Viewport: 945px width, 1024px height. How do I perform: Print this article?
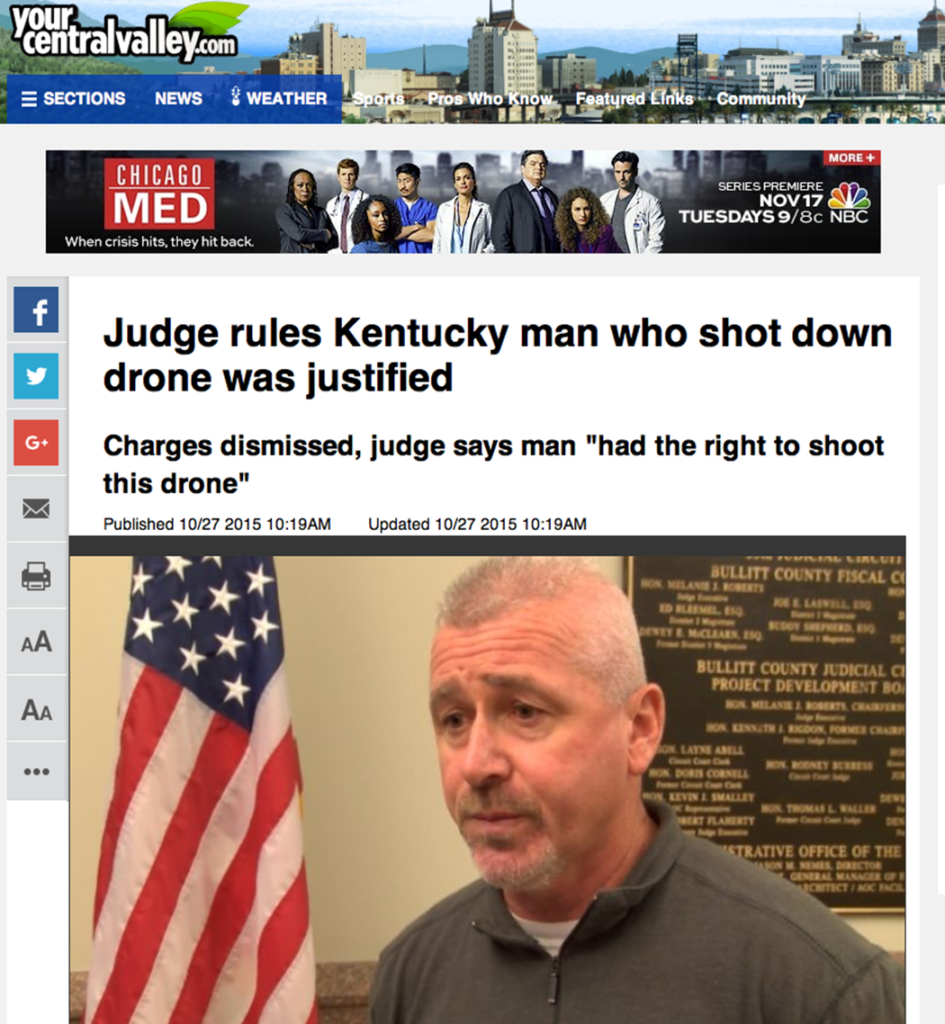click(36, 575)
